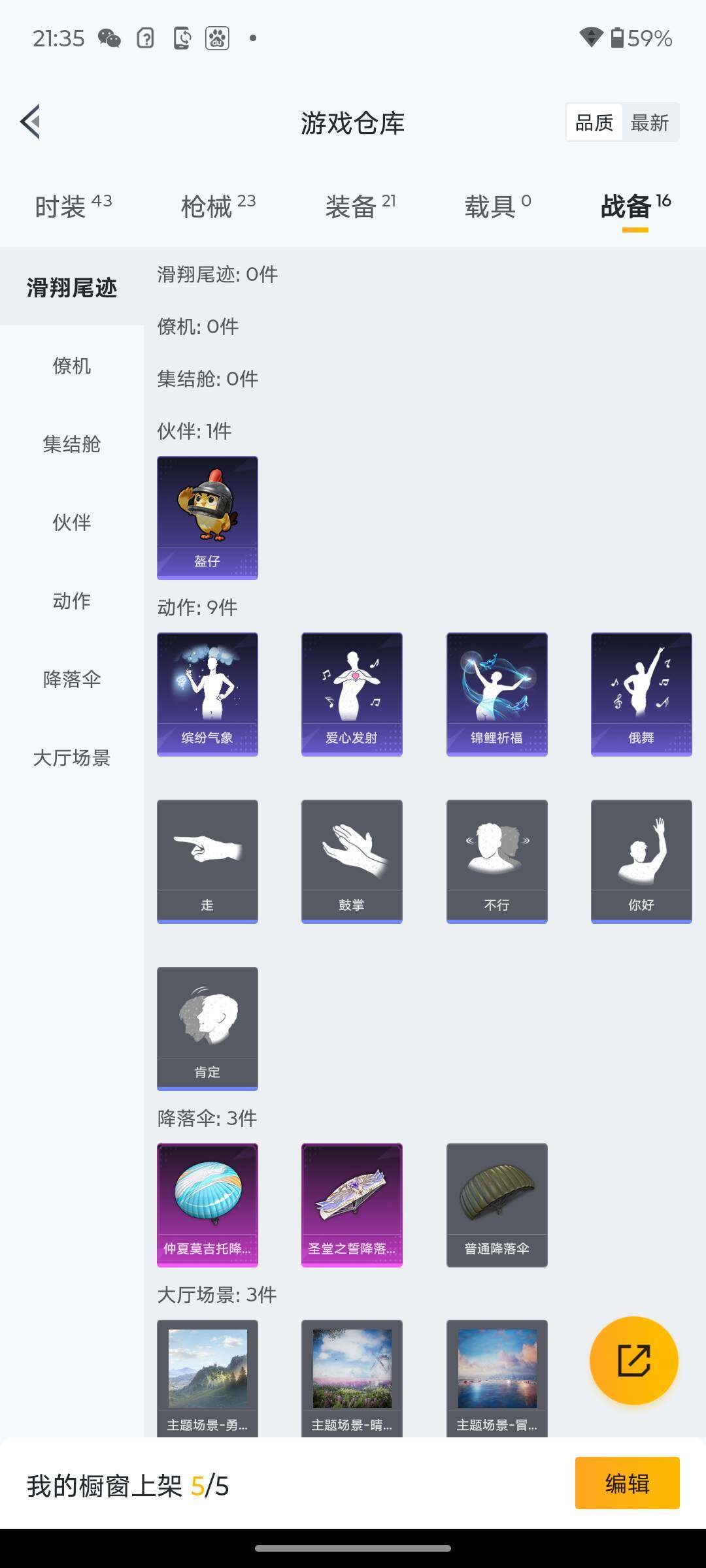Select 僚机 in the side menu

(72, 365)
